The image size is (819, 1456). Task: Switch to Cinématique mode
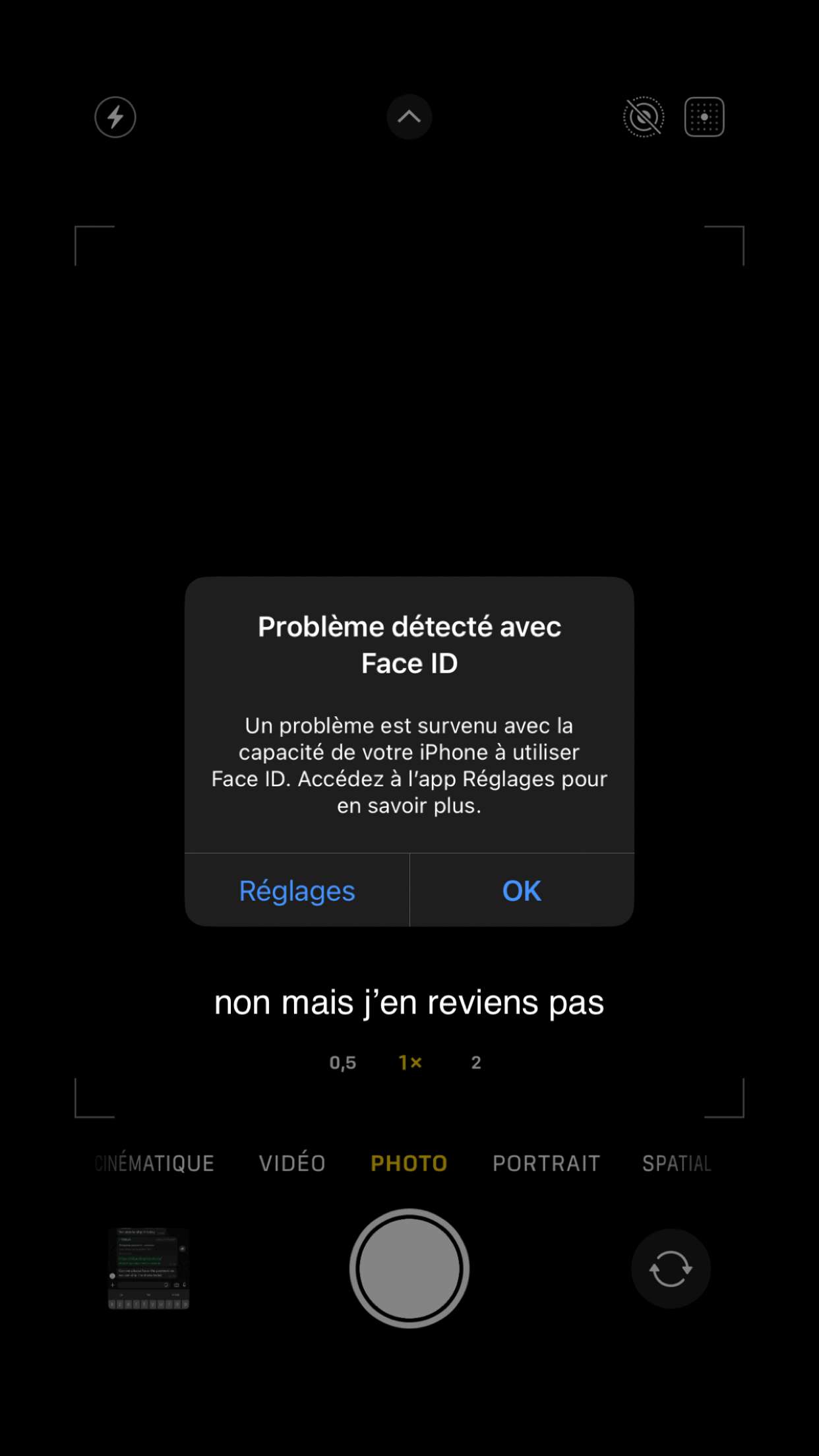pos(154,1163)
